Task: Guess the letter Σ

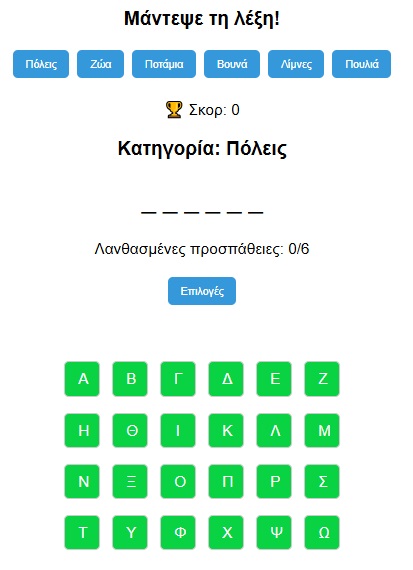Action: click(322, 481)
